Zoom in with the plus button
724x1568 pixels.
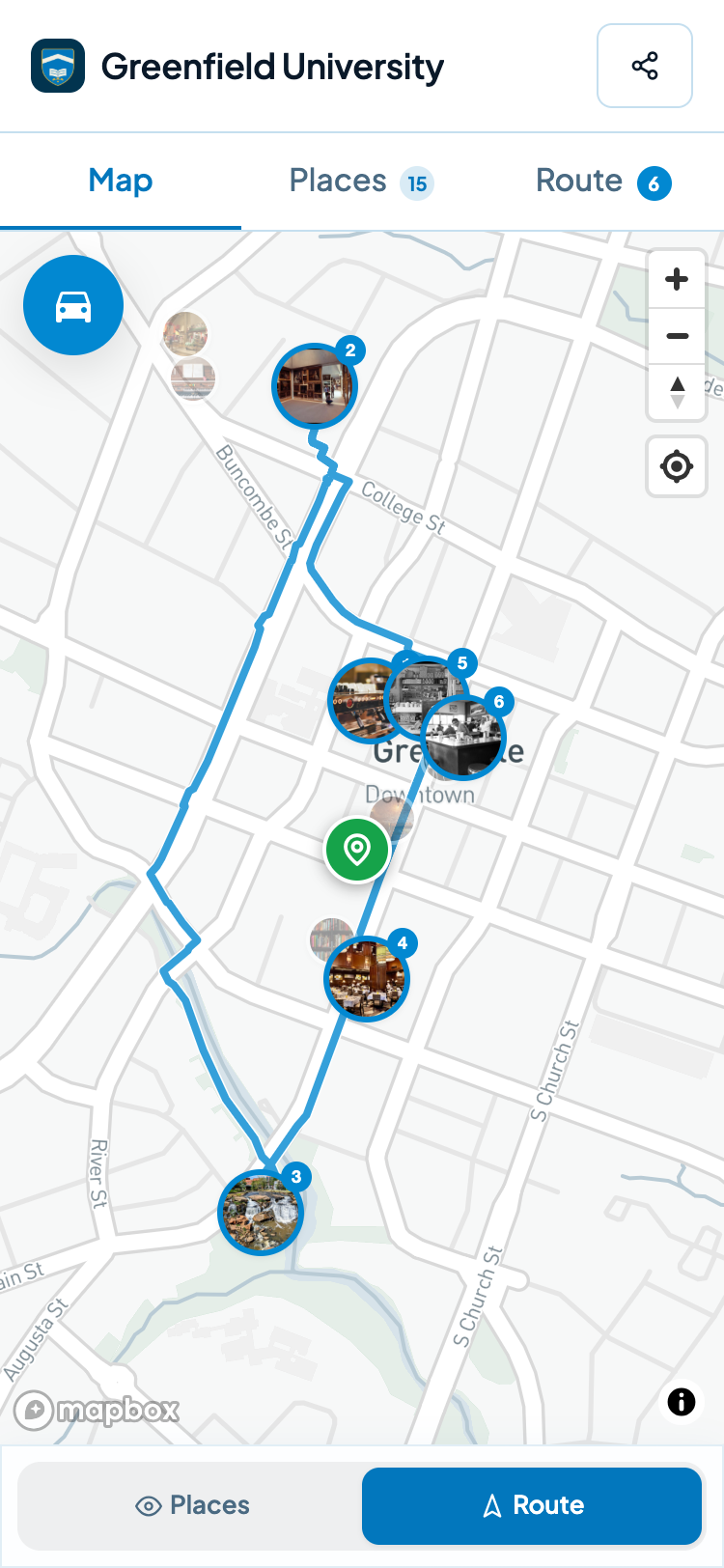(677, 280)
